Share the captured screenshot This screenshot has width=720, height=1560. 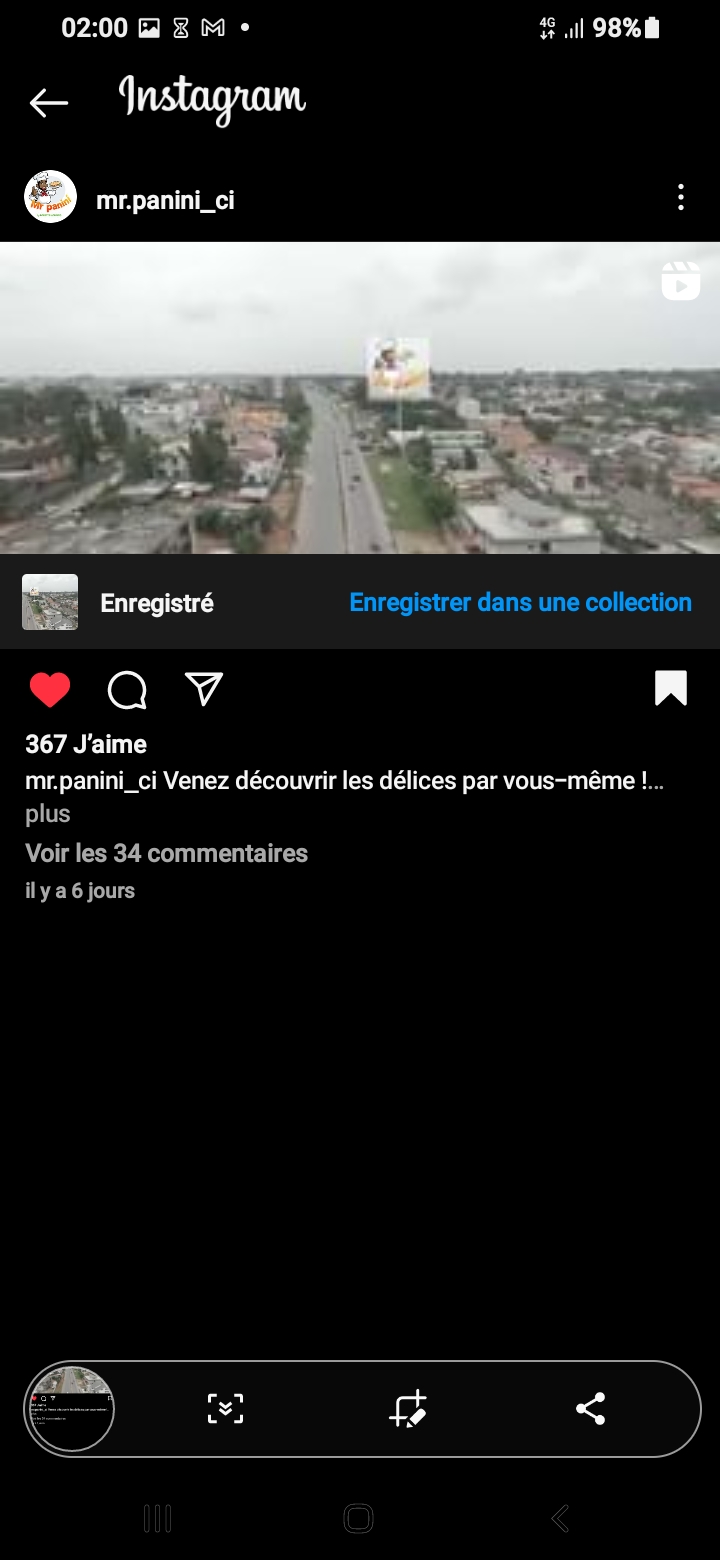click(x=590, y=1409)
